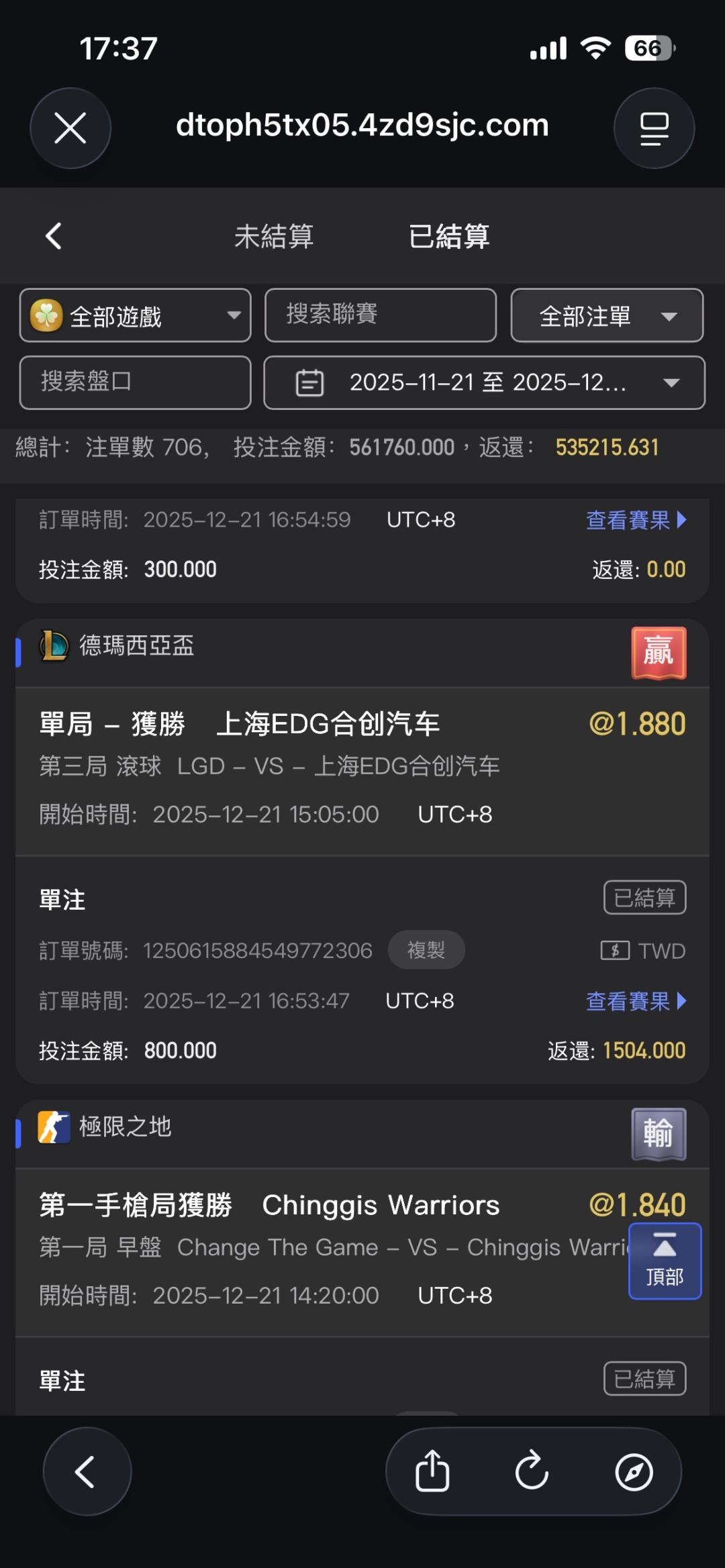The width and height of the screenshot is (725, 1568).
Task: Close the in-app browser with X
Action: [x=70, y=128]
